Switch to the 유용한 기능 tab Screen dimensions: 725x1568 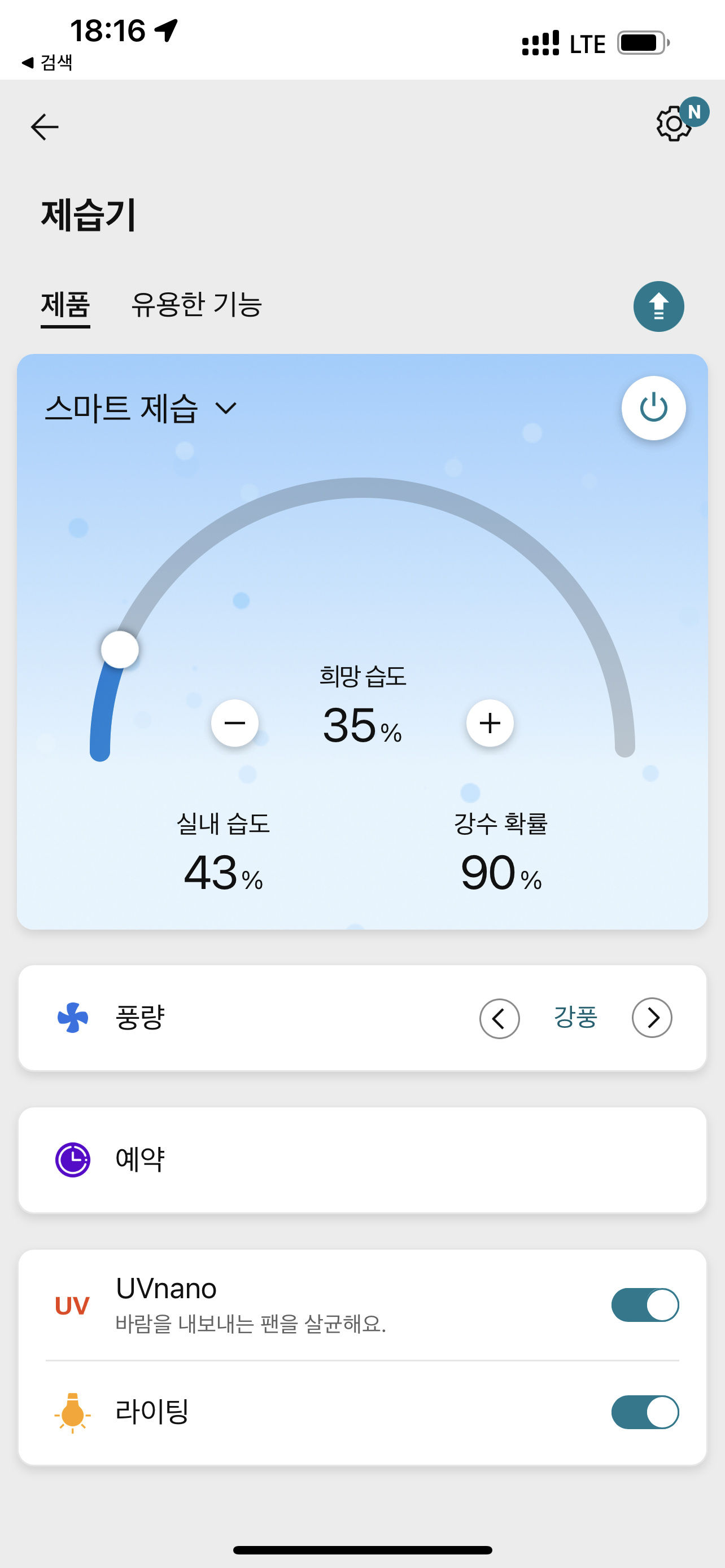pos(196,304)
